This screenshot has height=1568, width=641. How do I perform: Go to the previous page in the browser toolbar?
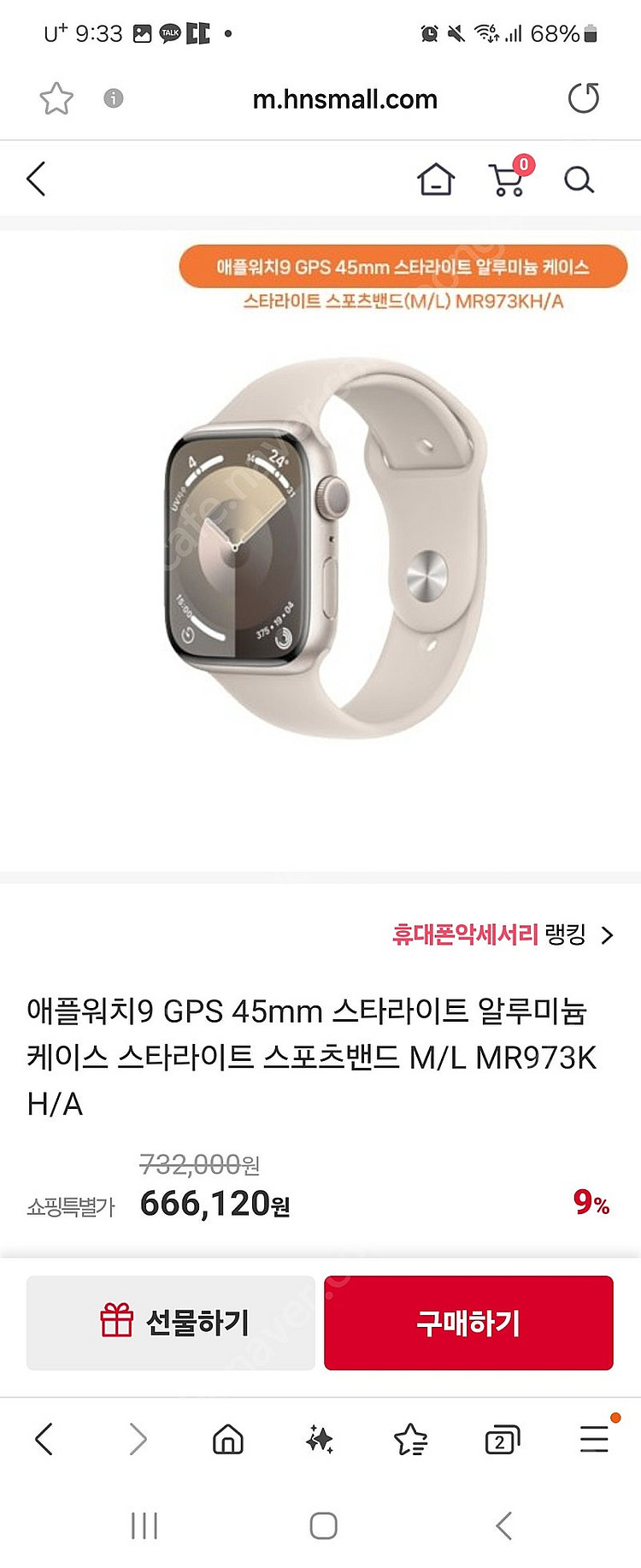(x=44, y=1440)
